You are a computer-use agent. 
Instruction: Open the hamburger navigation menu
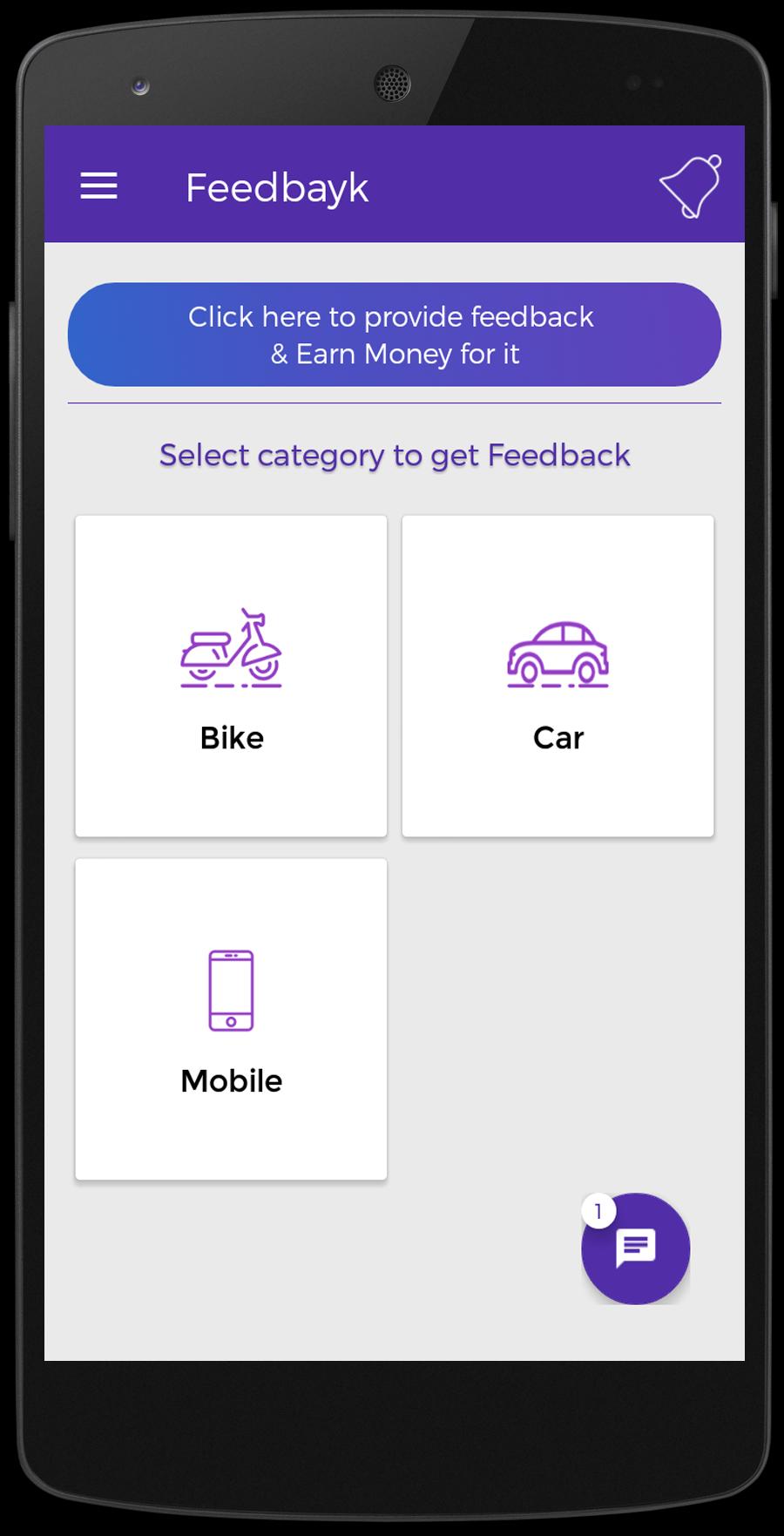point(98,186)
